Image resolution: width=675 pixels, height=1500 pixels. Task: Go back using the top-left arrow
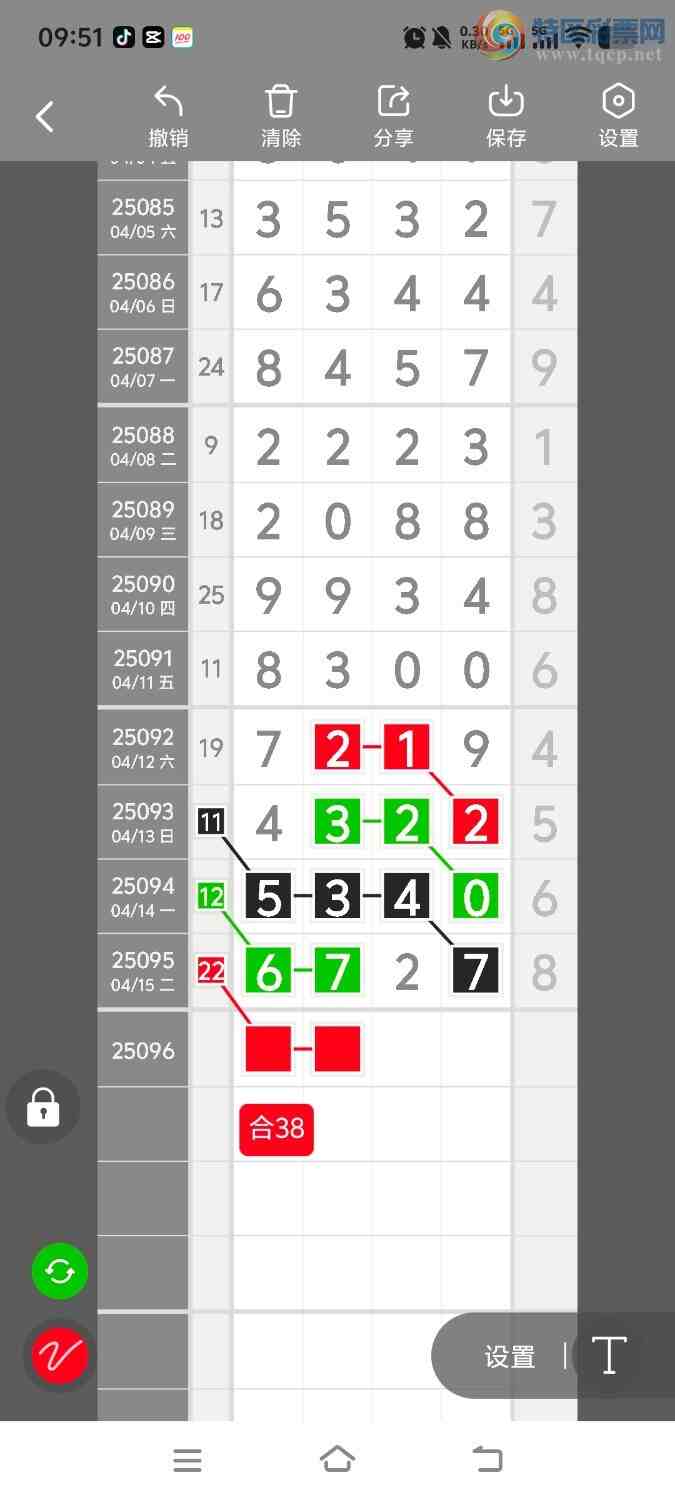coord(45,117)
